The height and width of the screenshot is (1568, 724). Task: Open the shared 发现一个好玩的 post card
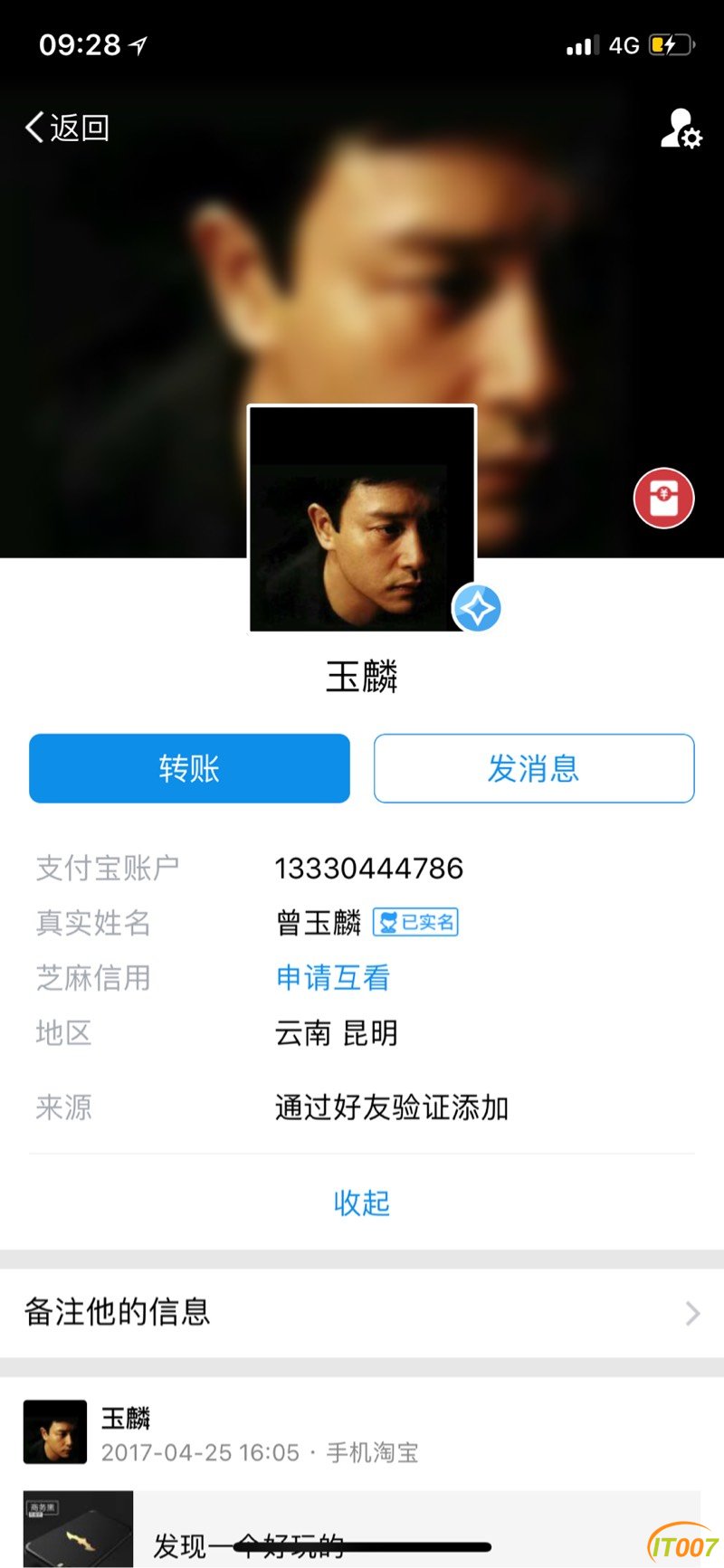coord(362,1532)
